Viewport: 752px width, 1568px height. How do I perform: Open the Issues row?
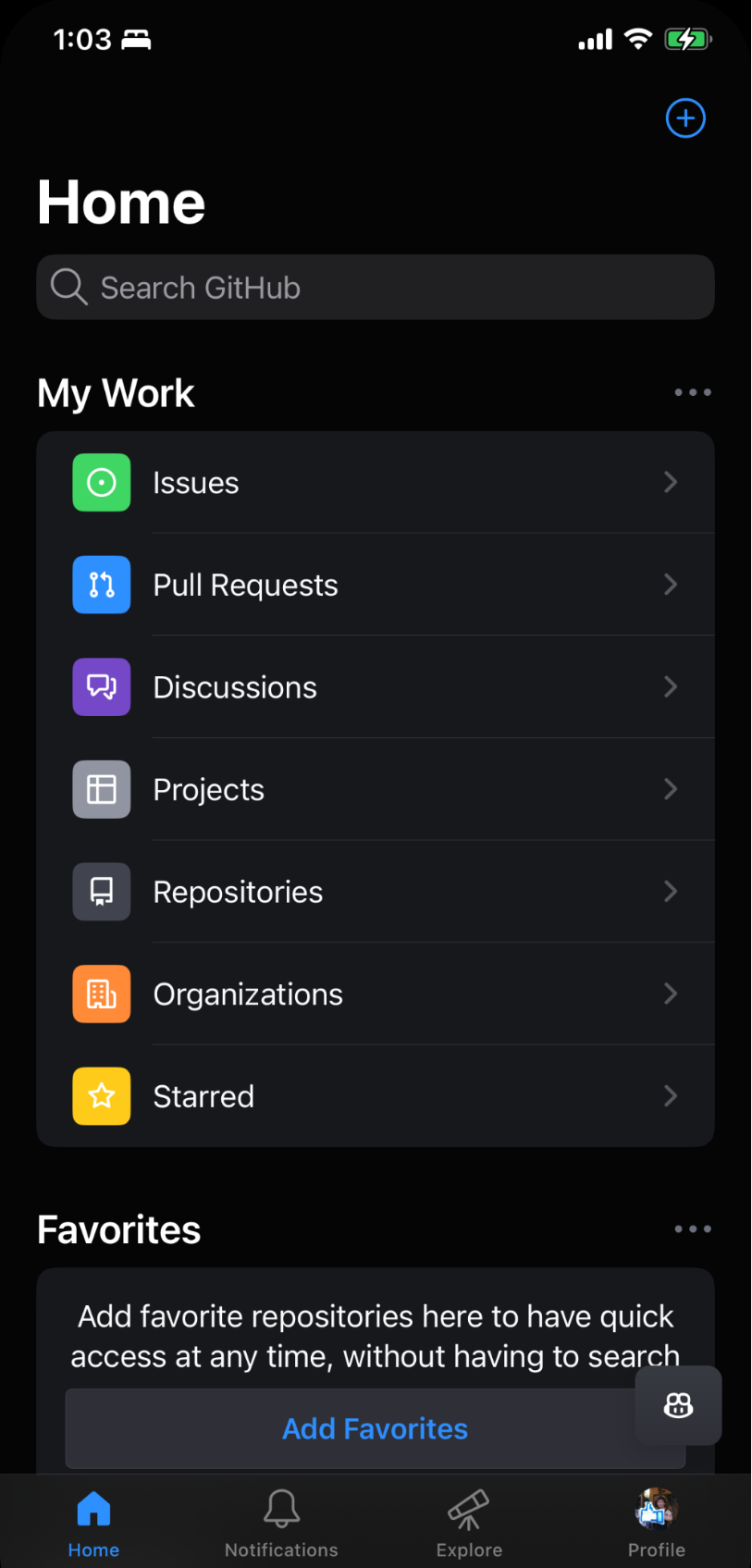coord(376,483)
